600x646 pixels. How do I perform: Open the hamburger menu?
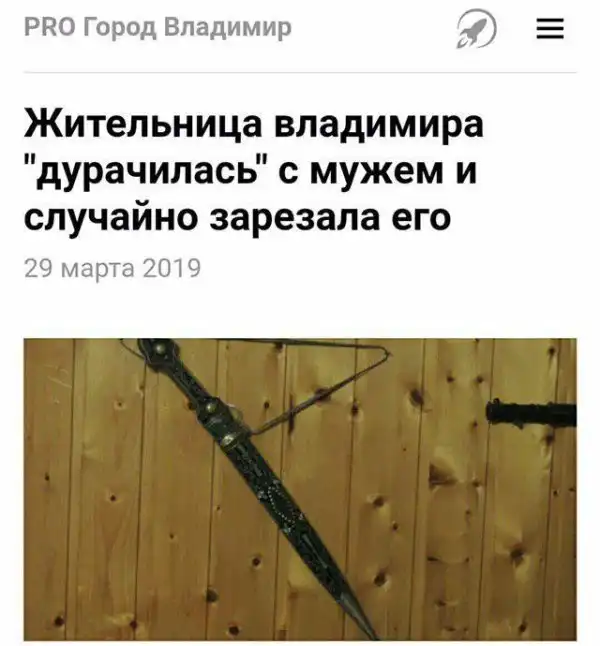[549, 31]
